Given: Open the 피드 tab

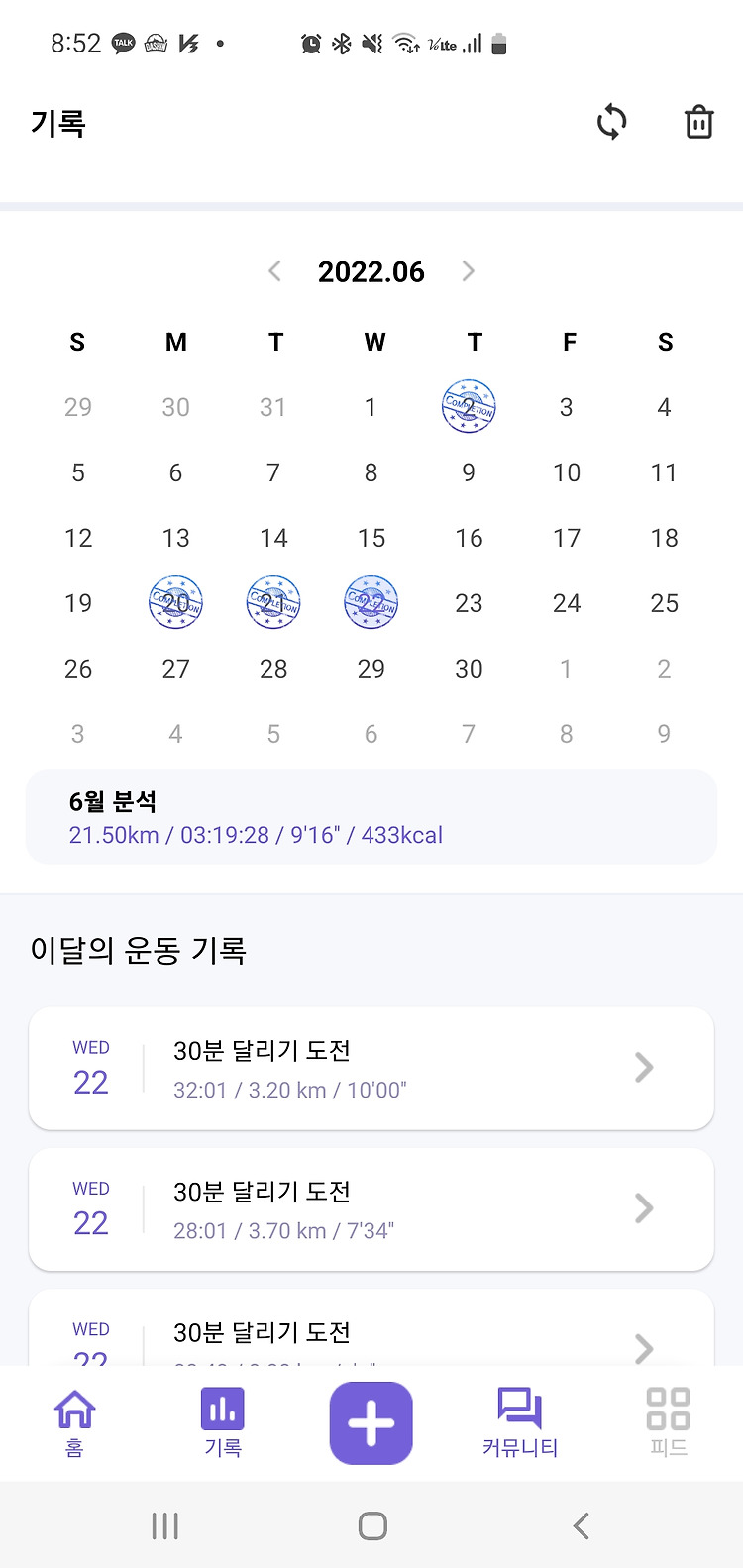Looking at the screenshot, I should [669, 1423].
